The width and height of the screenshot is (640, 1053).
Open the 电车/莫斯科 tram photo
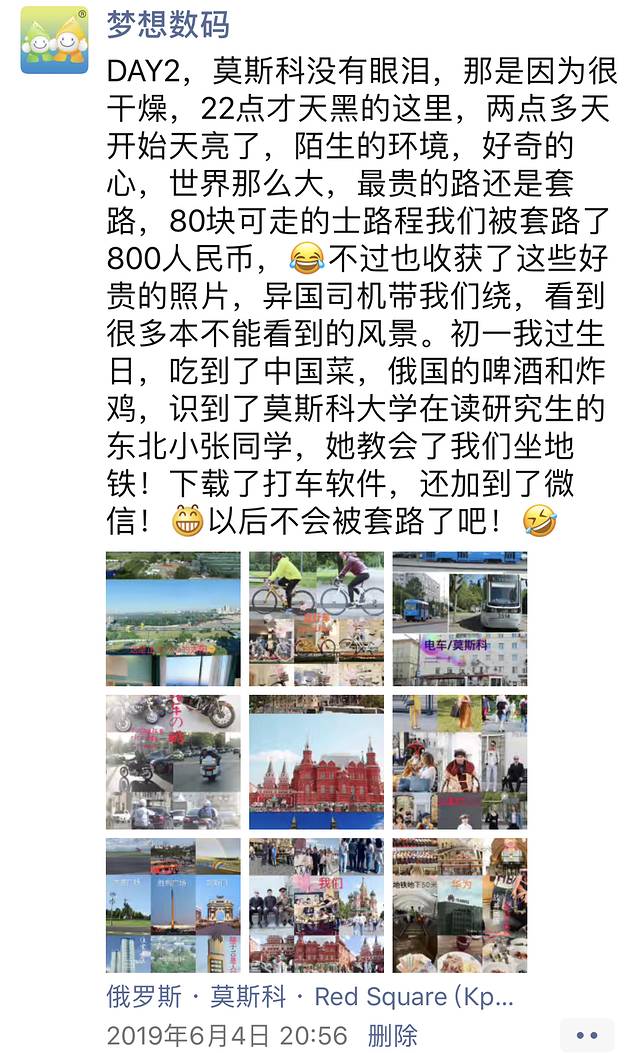459,618
